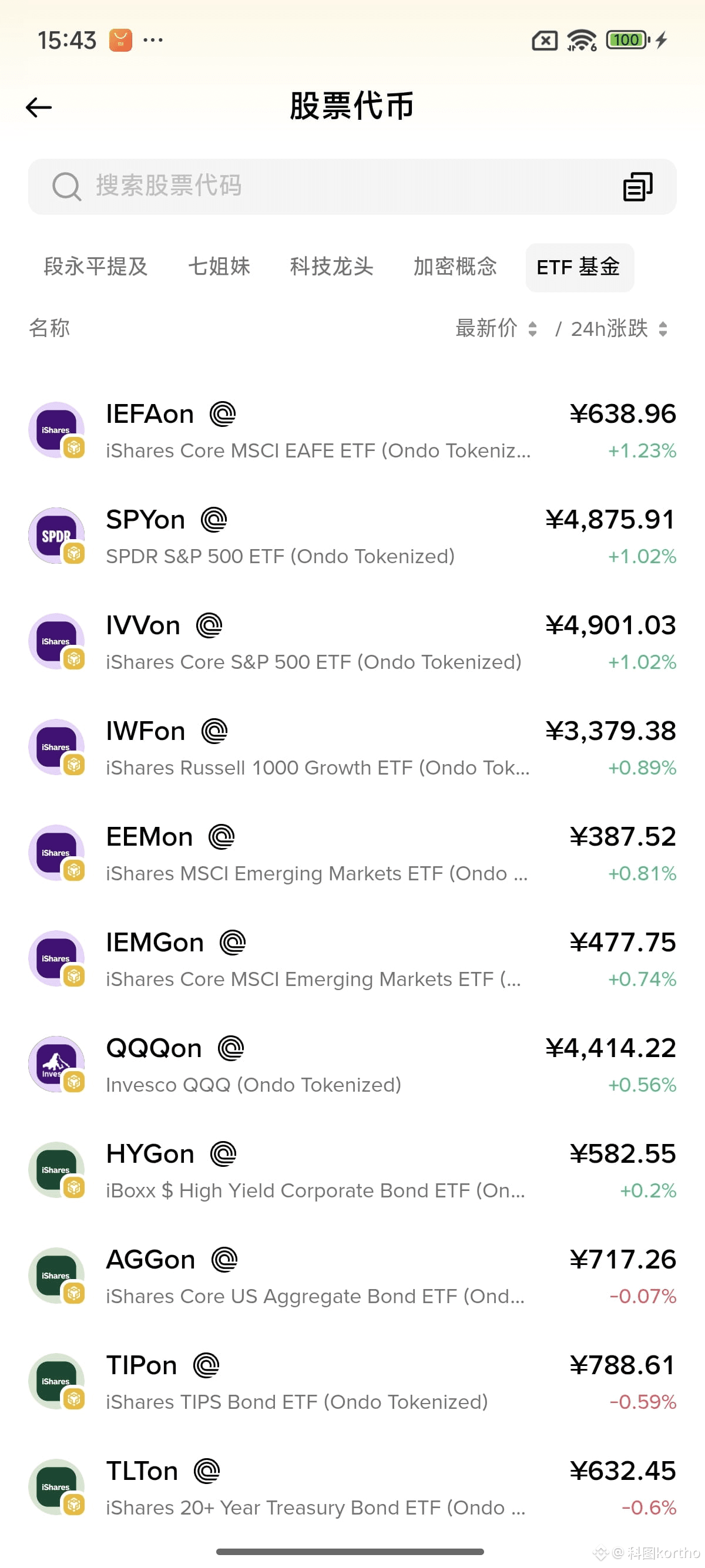705x1568 pixels.
Task: View the EEMon token details
Action: pos(352,854)
